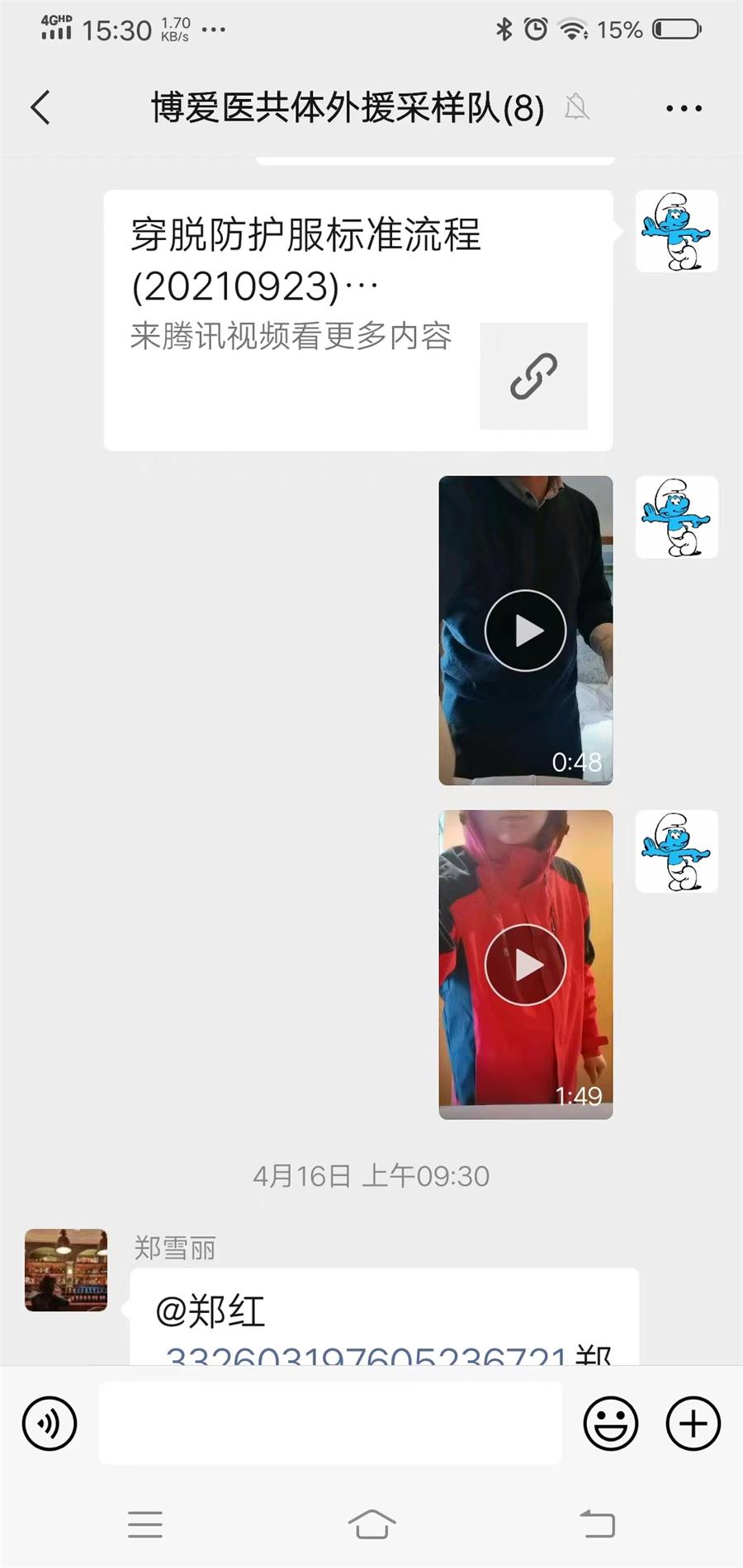743x1568 pixels.
Task: Open smurf avatar beside the link card
Action: click(x=676, y=232)
